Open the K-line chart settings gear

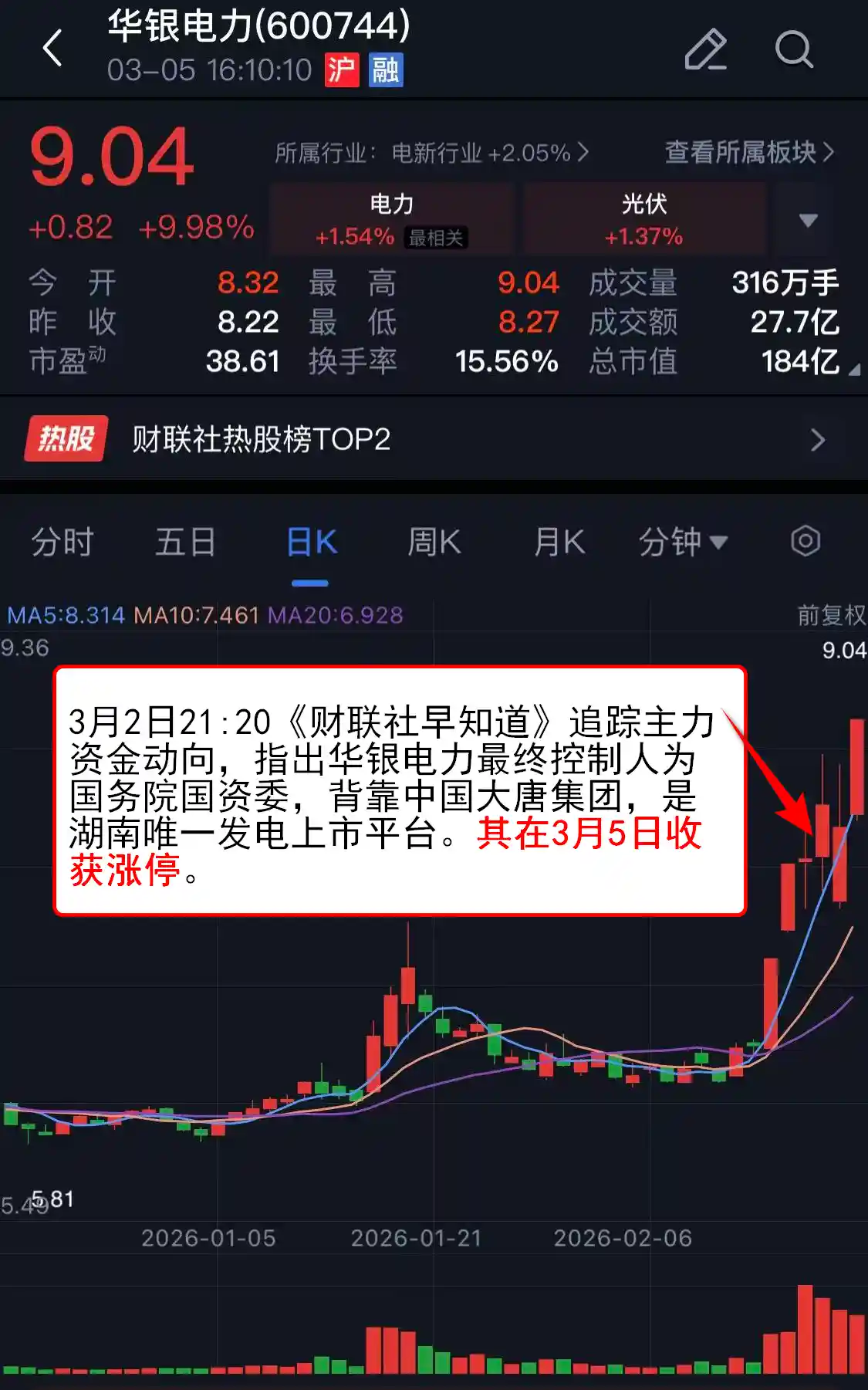coord(806,542)
